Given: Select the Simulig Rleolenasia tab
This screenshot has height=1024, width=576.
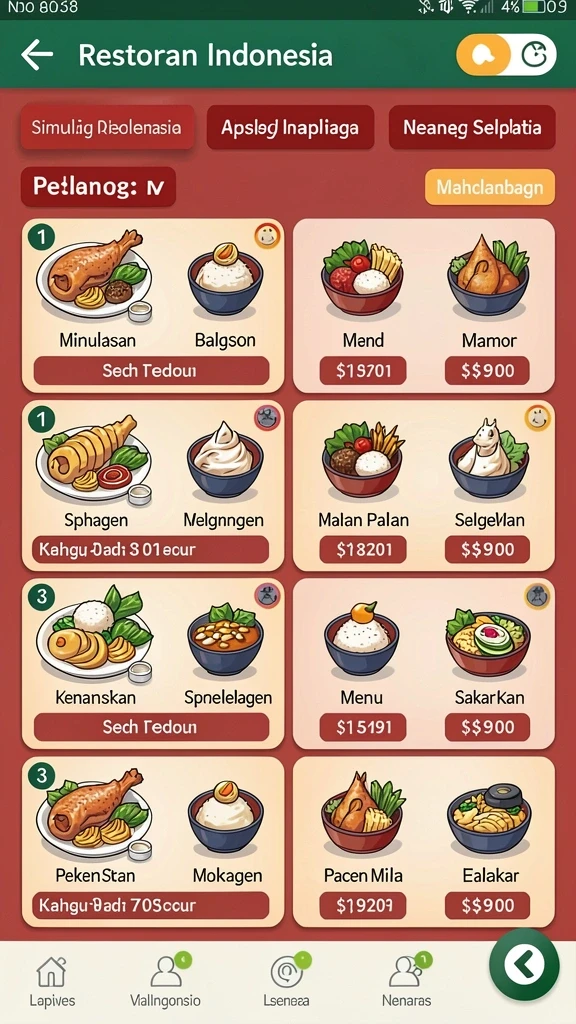Looking at the screenshot, I should (107, 127).
